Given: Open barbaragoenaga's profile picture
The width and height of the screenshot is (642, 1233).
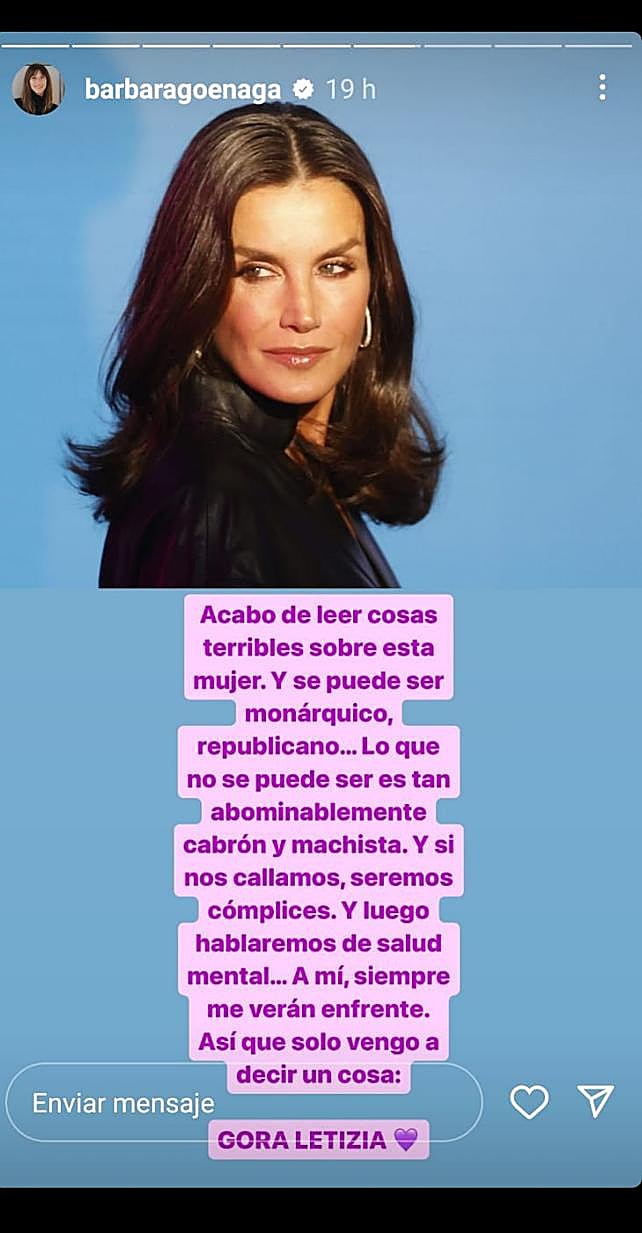Looking at the screenshot, I should [x=38, y=89].
